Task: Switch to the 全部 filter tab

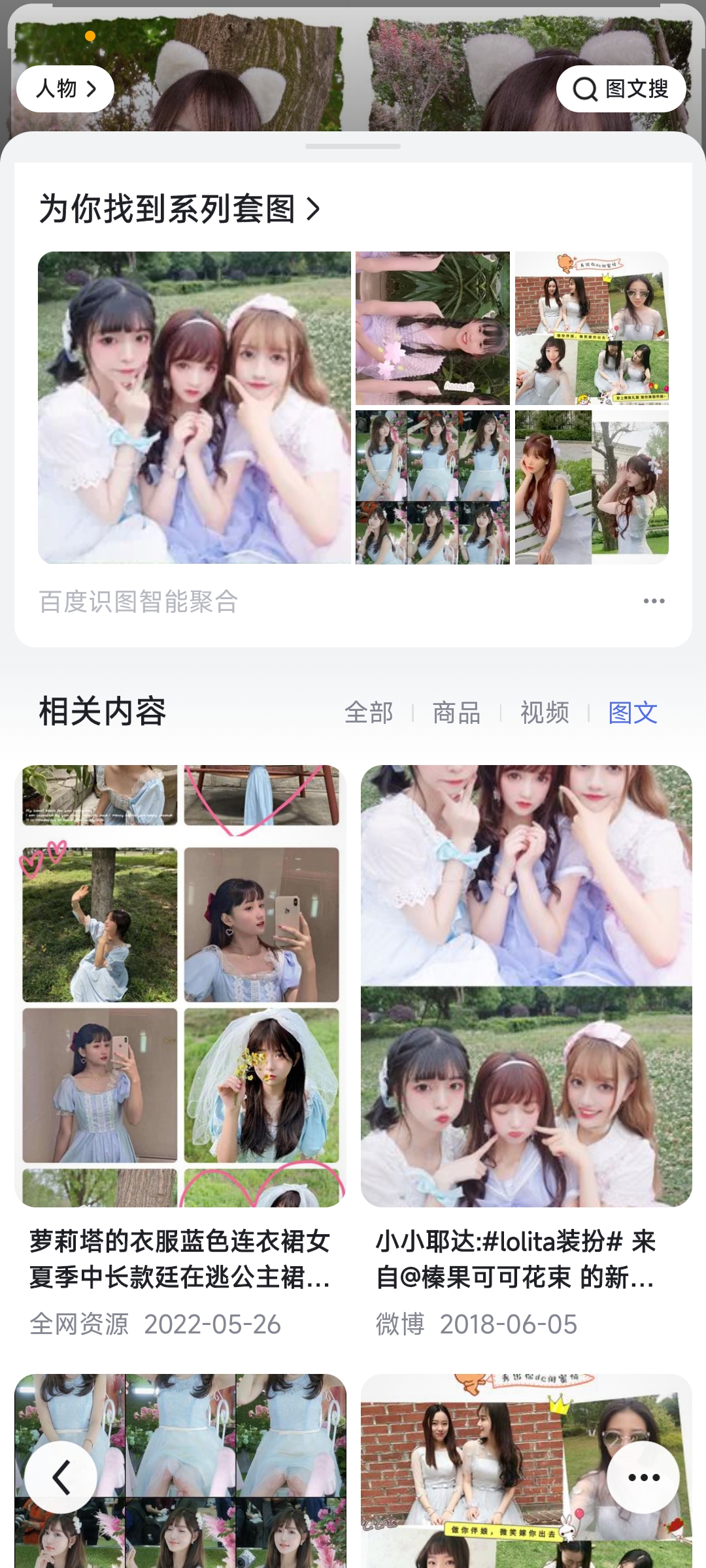Action: [369, 712]
